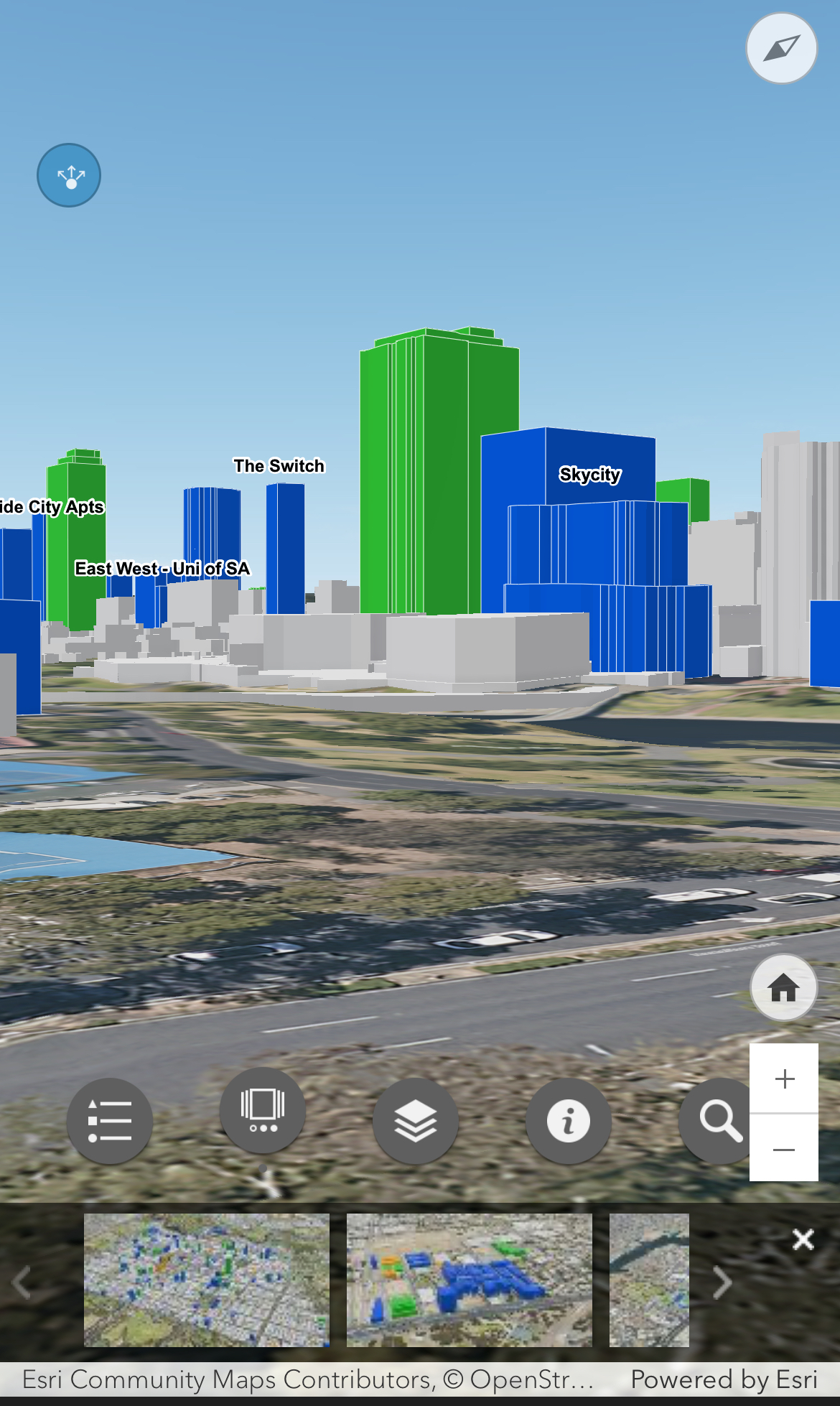Viewport: 840px width, 1406px height.
Task: Tap the compass to reset orientation
Action: tap(781, 48)
